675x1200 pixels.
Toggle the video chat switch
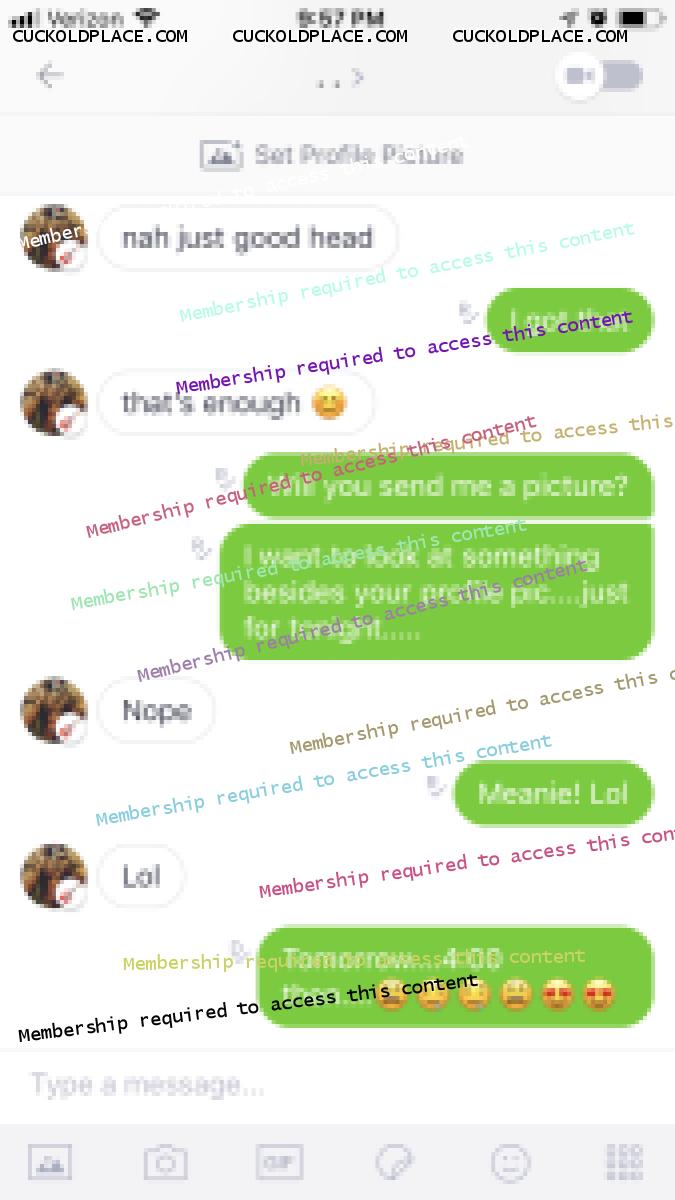(600, 76)
